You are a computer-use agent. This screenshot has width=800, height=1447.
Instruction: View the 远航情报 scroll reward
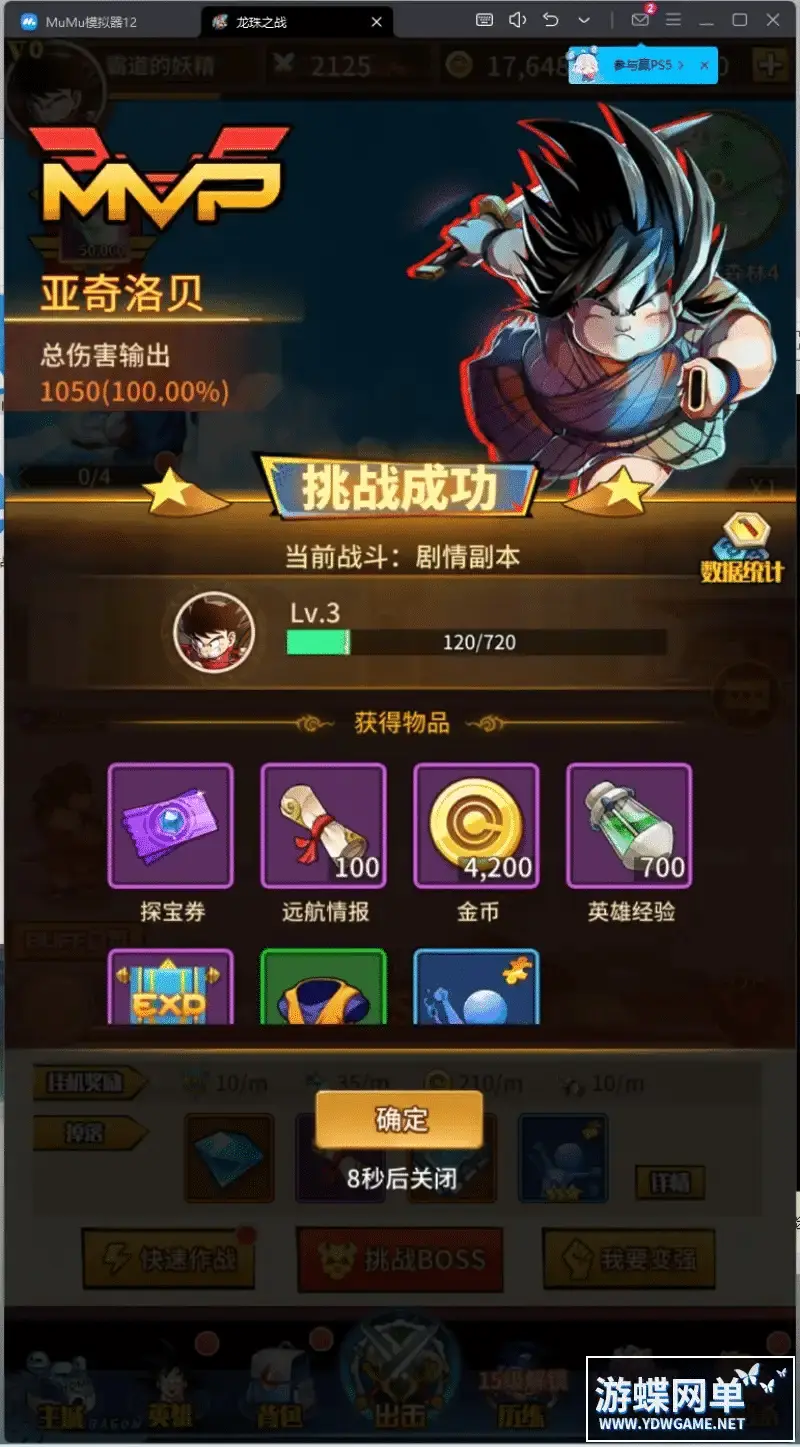(x=323, y=826)
